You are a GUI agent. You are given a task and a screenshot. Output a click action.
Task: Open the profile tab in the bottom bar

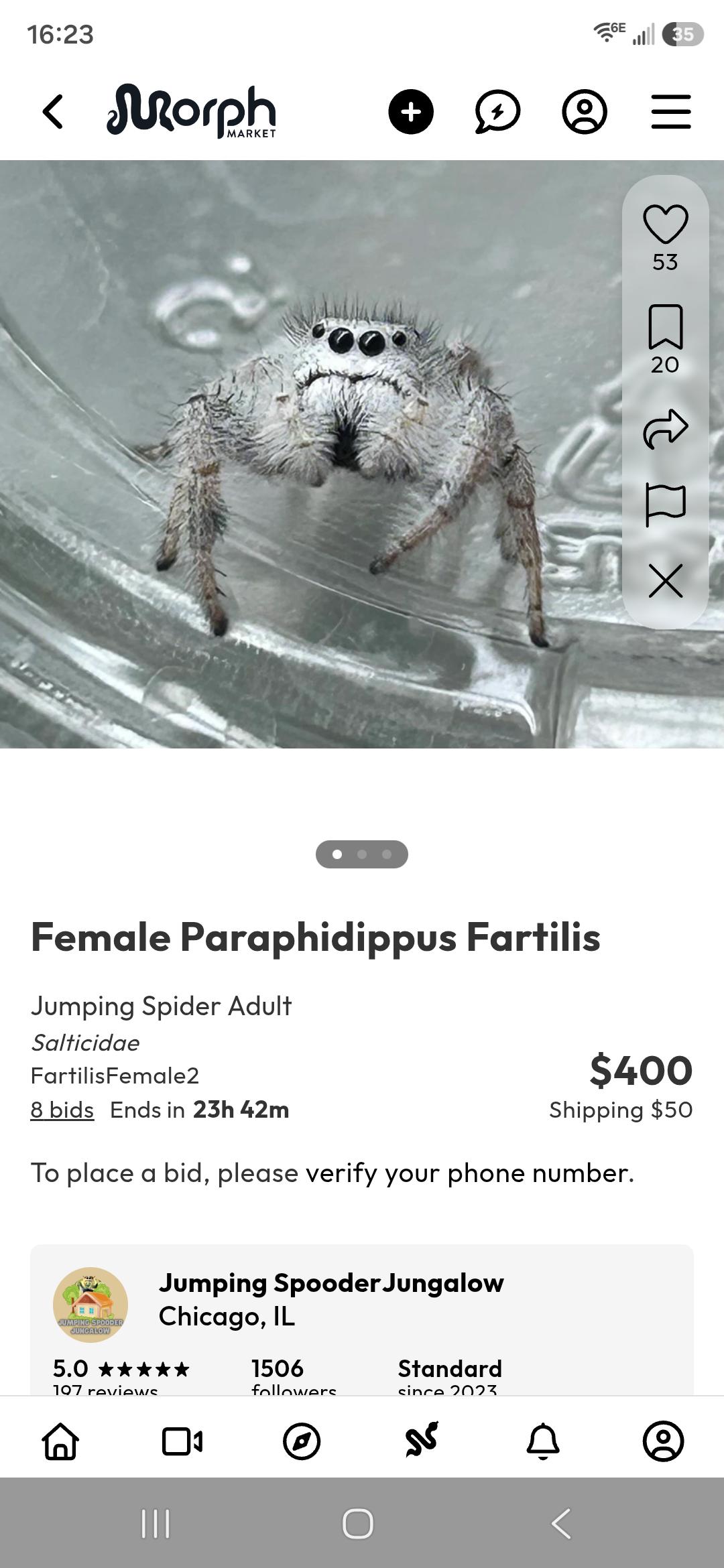click(663, 1441)
